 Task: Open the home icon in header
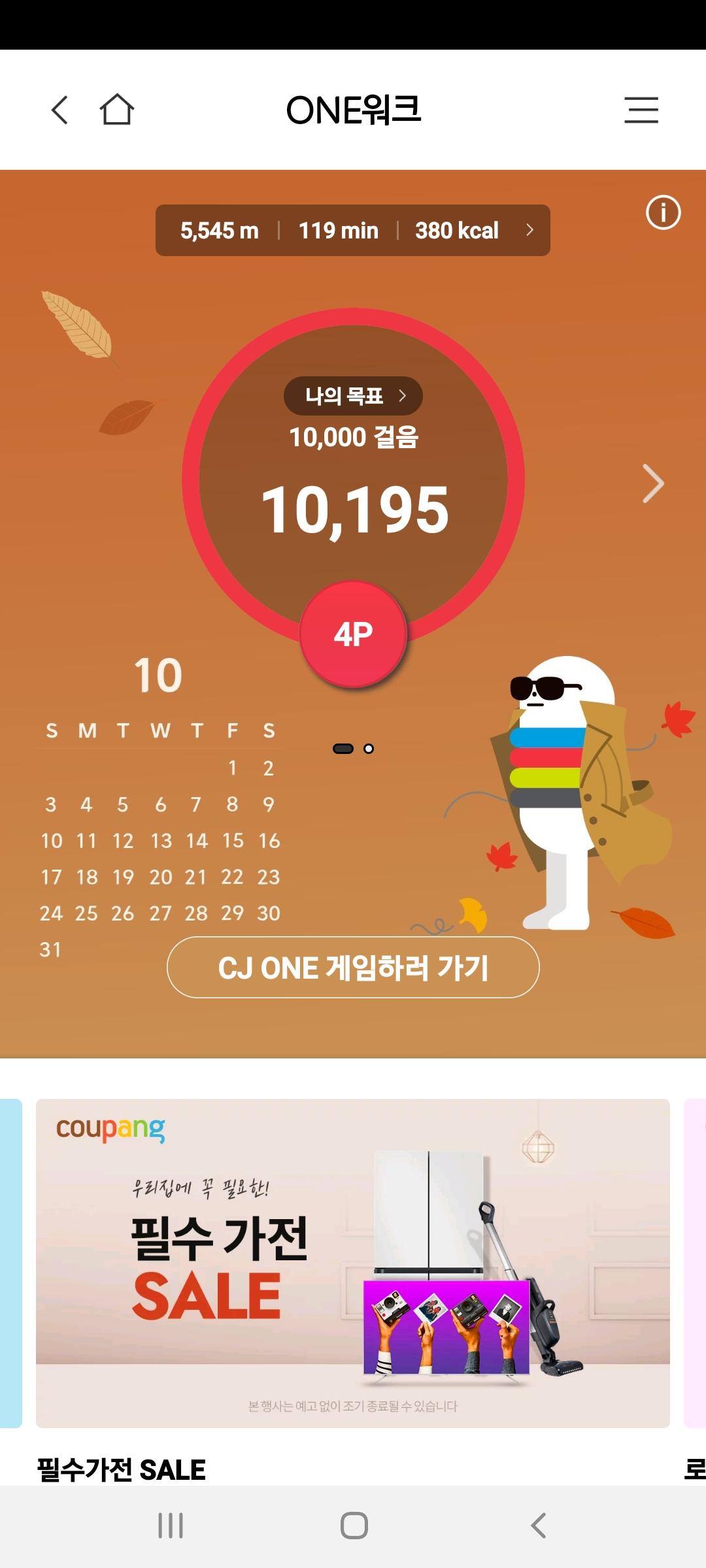coord(117,110)
